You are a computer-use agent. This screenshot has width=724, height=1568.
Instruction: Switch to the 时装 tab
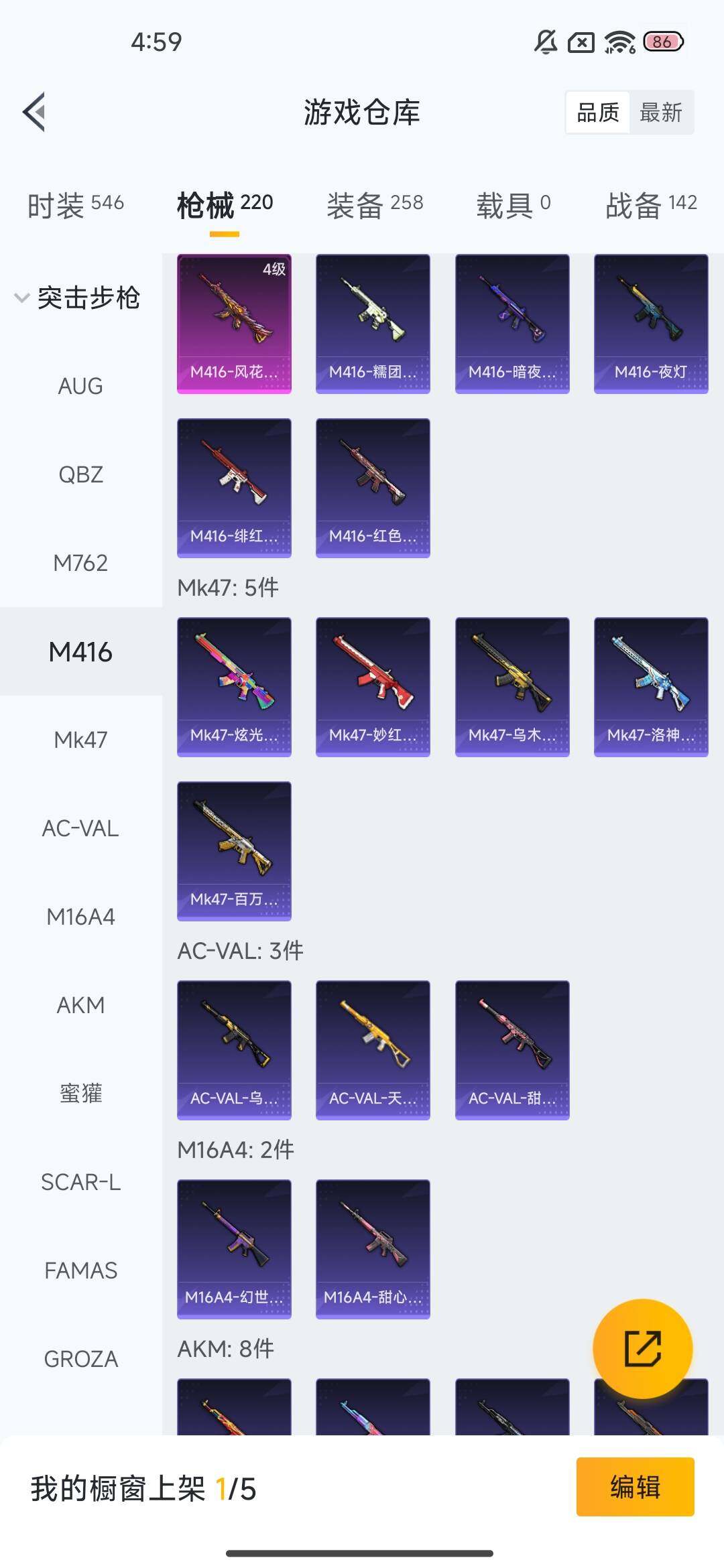tap(75, 204)
